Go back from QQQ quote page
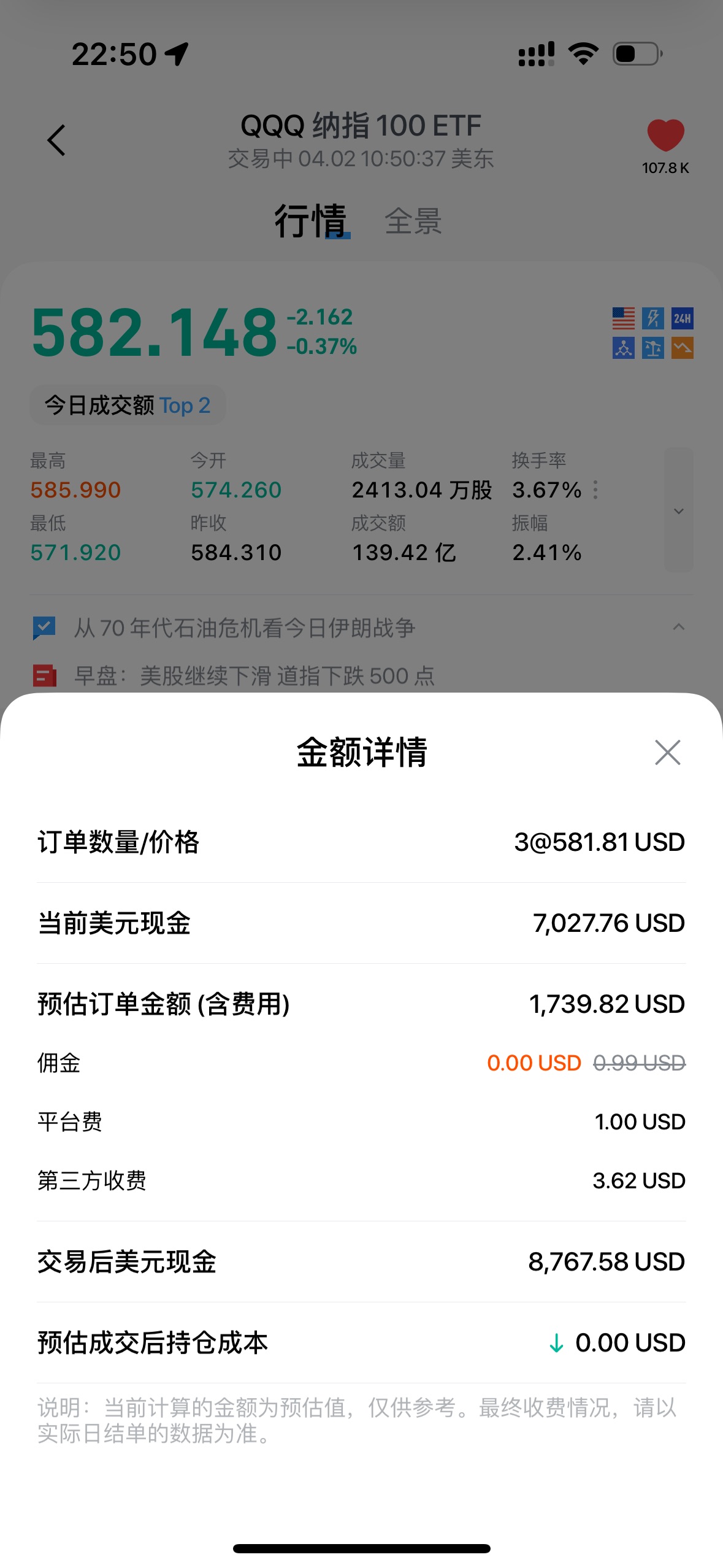 coord(56,140)
